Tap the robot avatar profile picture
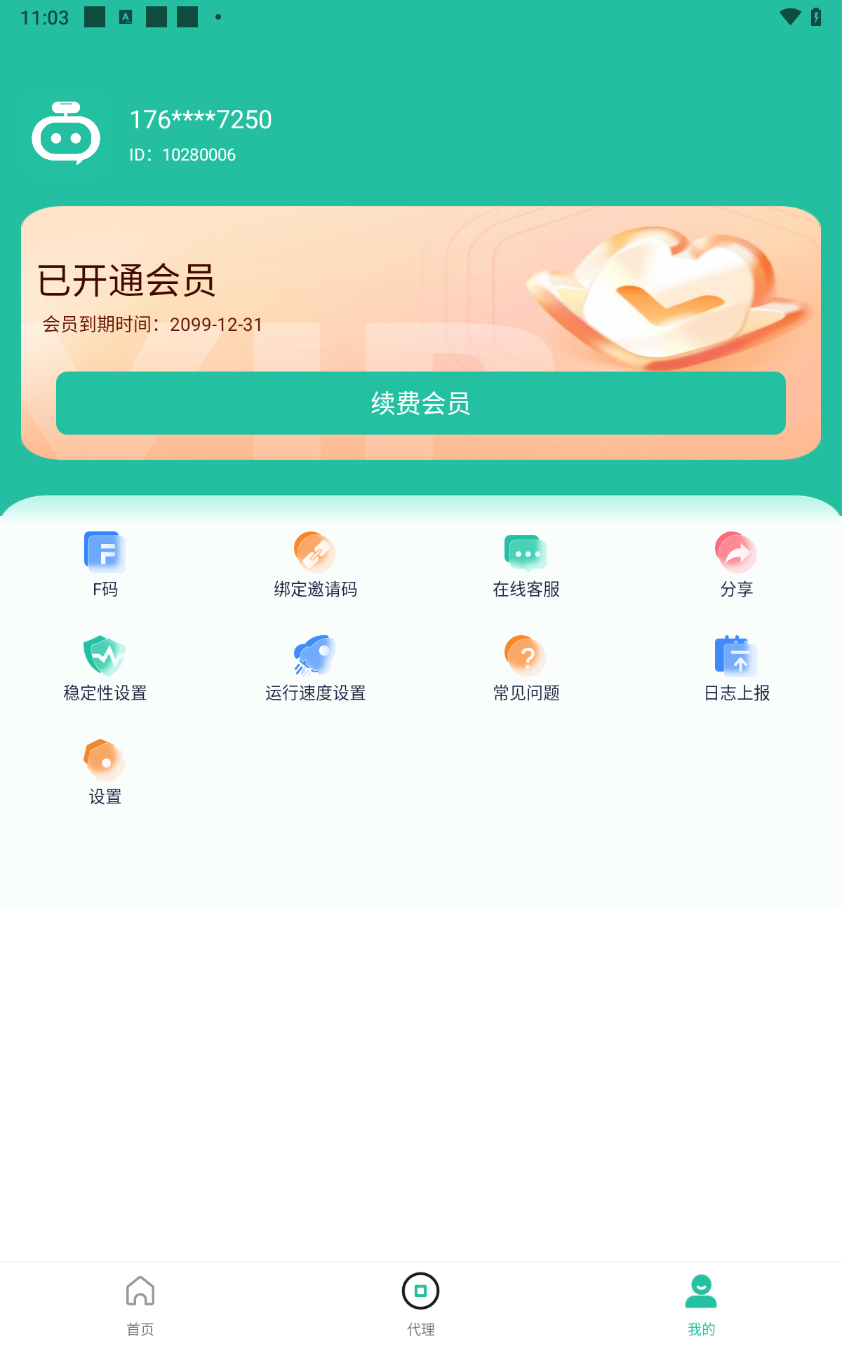842x1346 pixels. coord(65,133)
